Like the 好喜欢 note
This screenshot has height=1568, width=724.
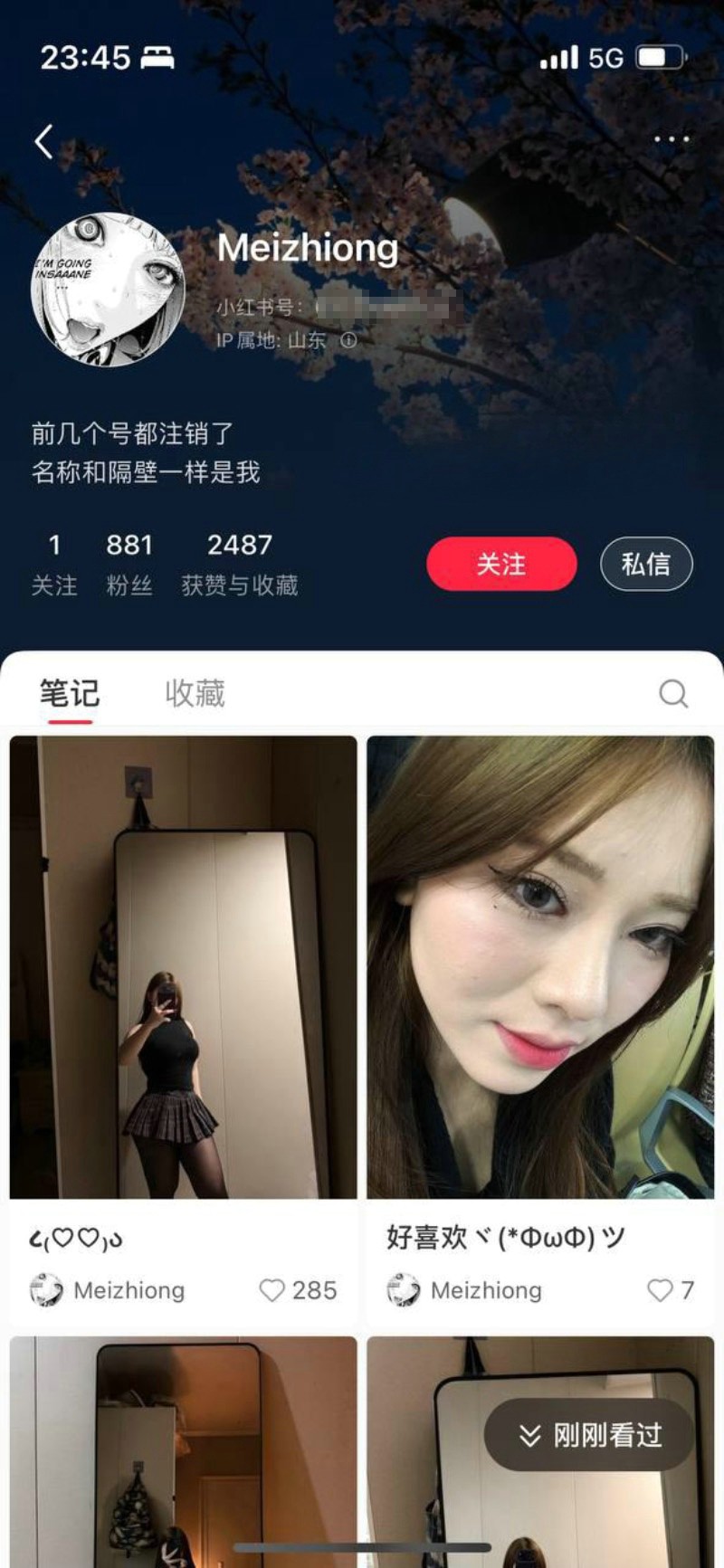coord(660,1290)
